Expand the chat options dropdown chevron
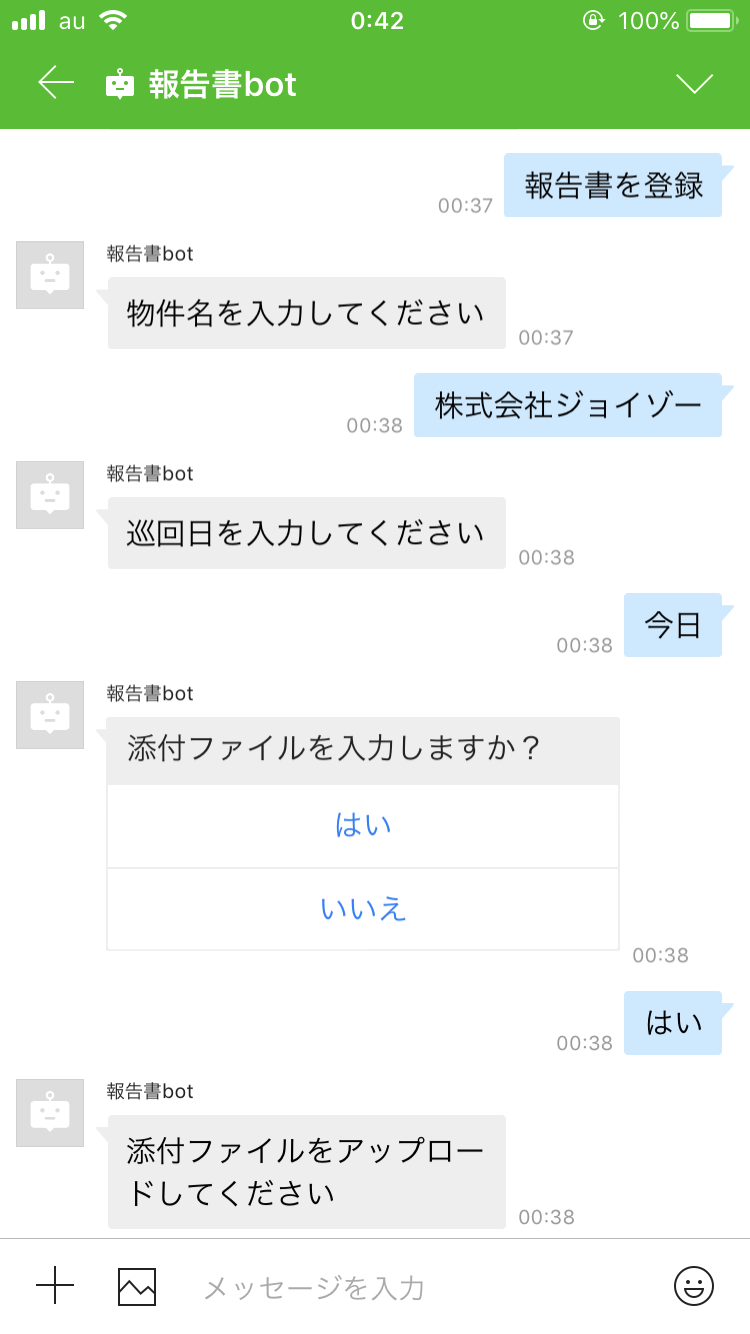 (694, 84)
